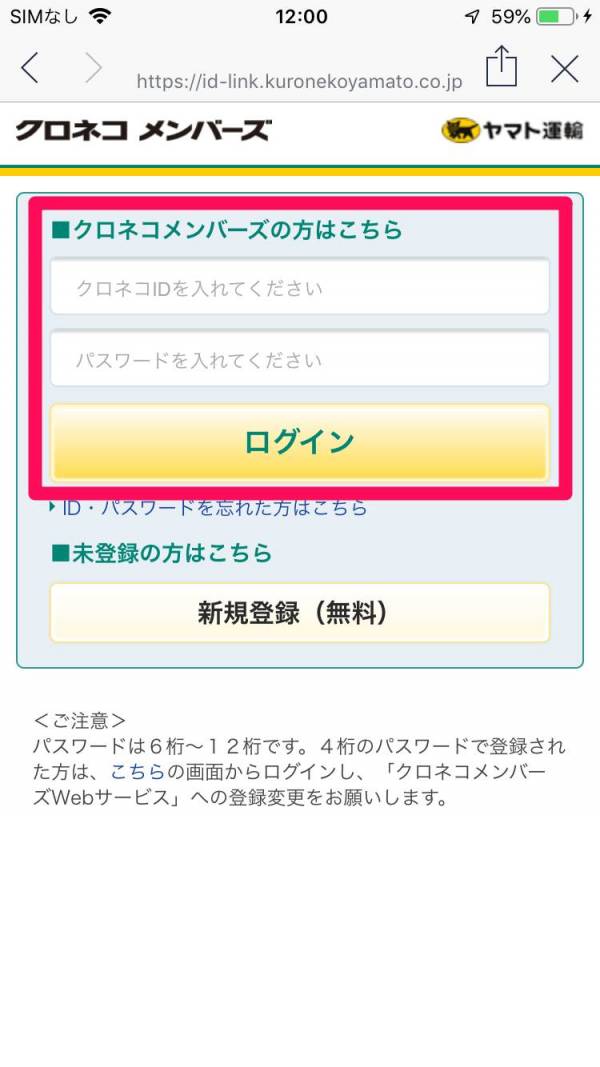
Task: Tap the ログイン button
Action: [x=300, y=442]
